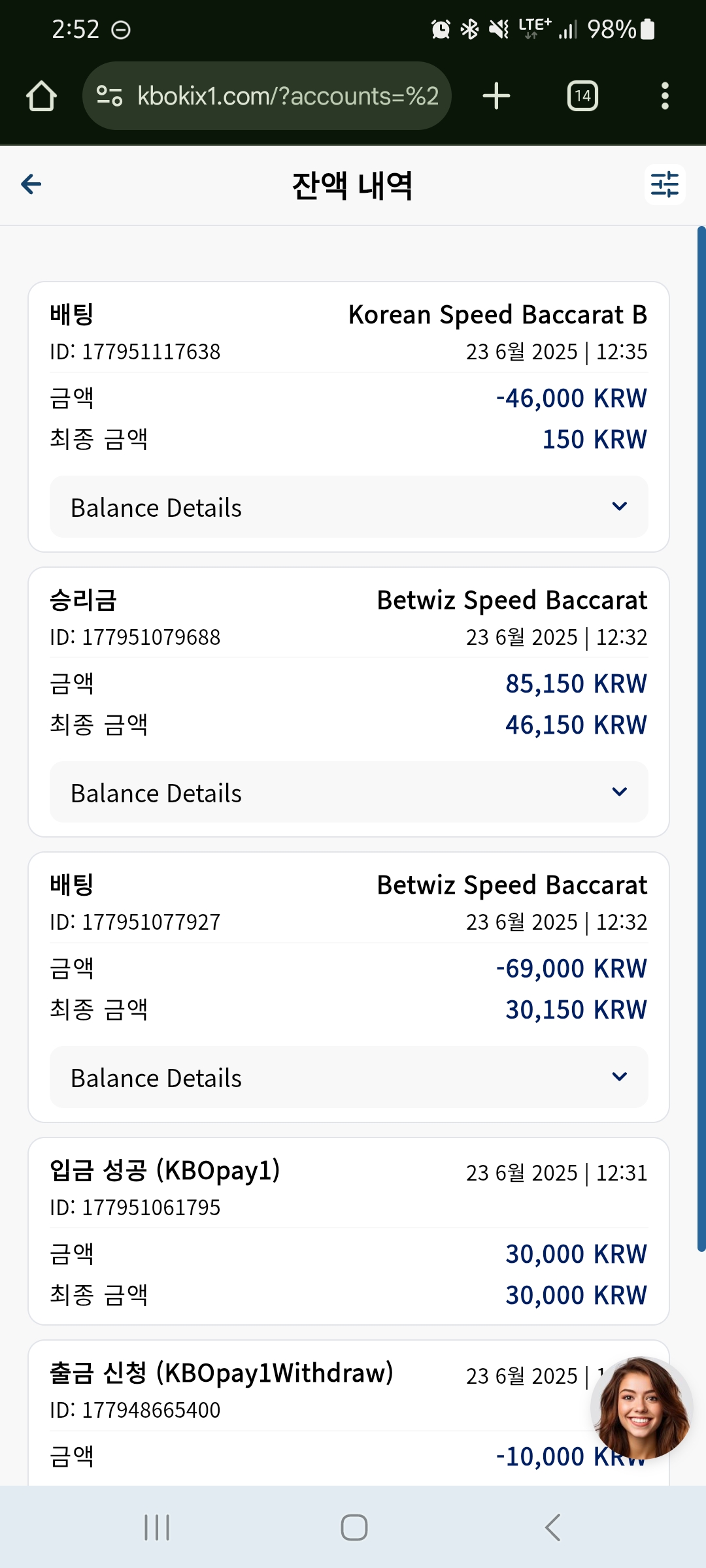Tap the browser home button
The image size is (706, 1568).
point(41,96)
